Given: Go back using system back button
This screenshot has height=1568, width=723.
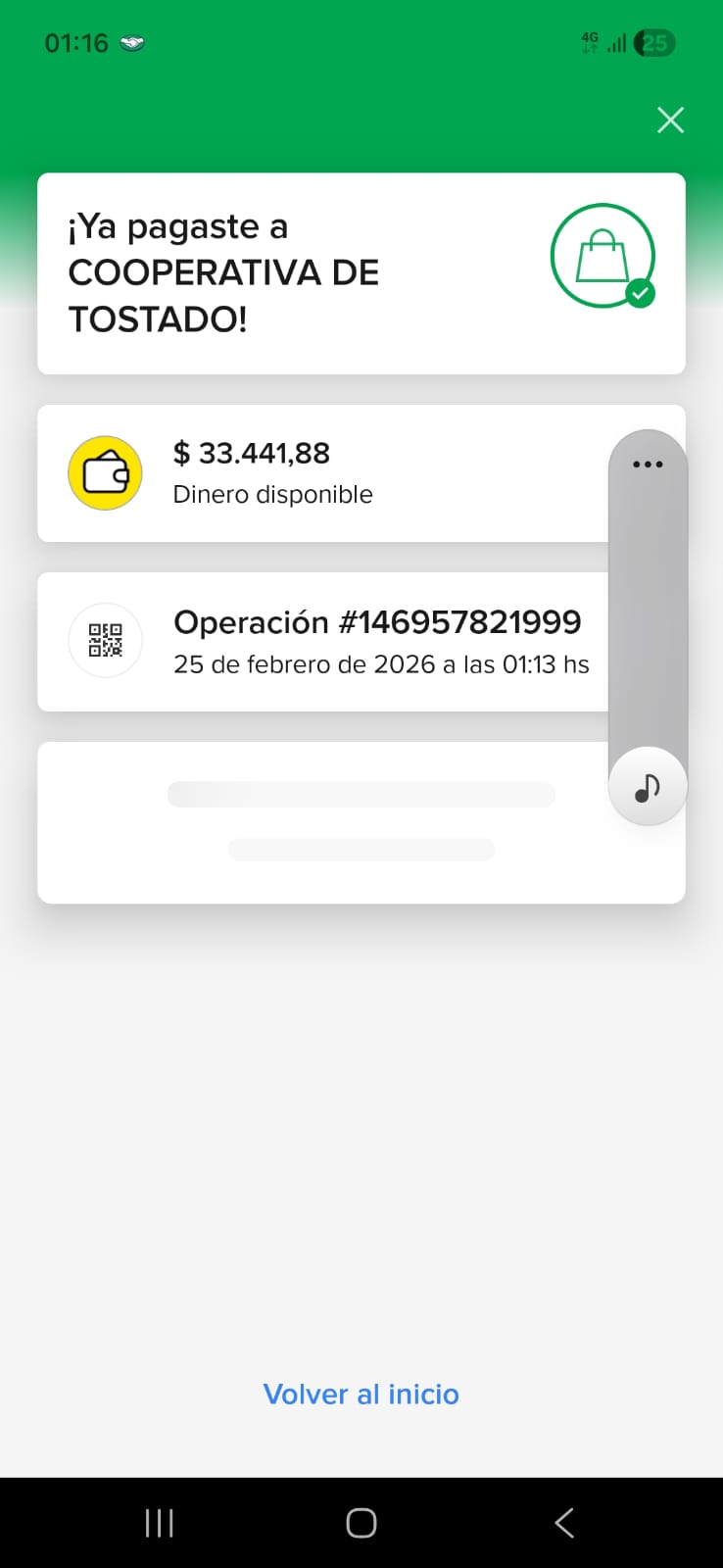Looking at the screenshot, I should pos(564,1523).
